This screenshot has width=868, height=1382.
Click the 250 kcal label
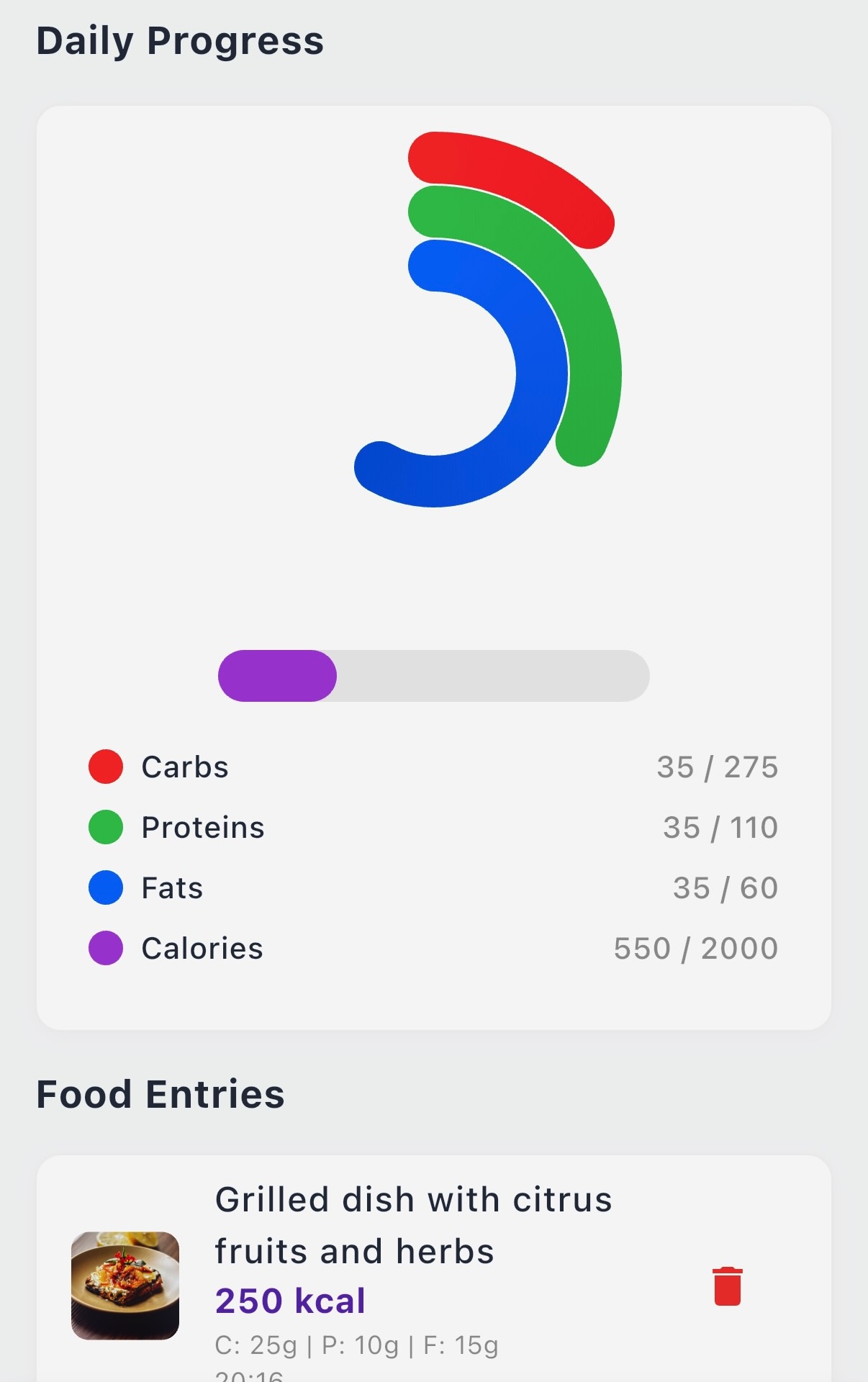click(x=290, y=1299)
